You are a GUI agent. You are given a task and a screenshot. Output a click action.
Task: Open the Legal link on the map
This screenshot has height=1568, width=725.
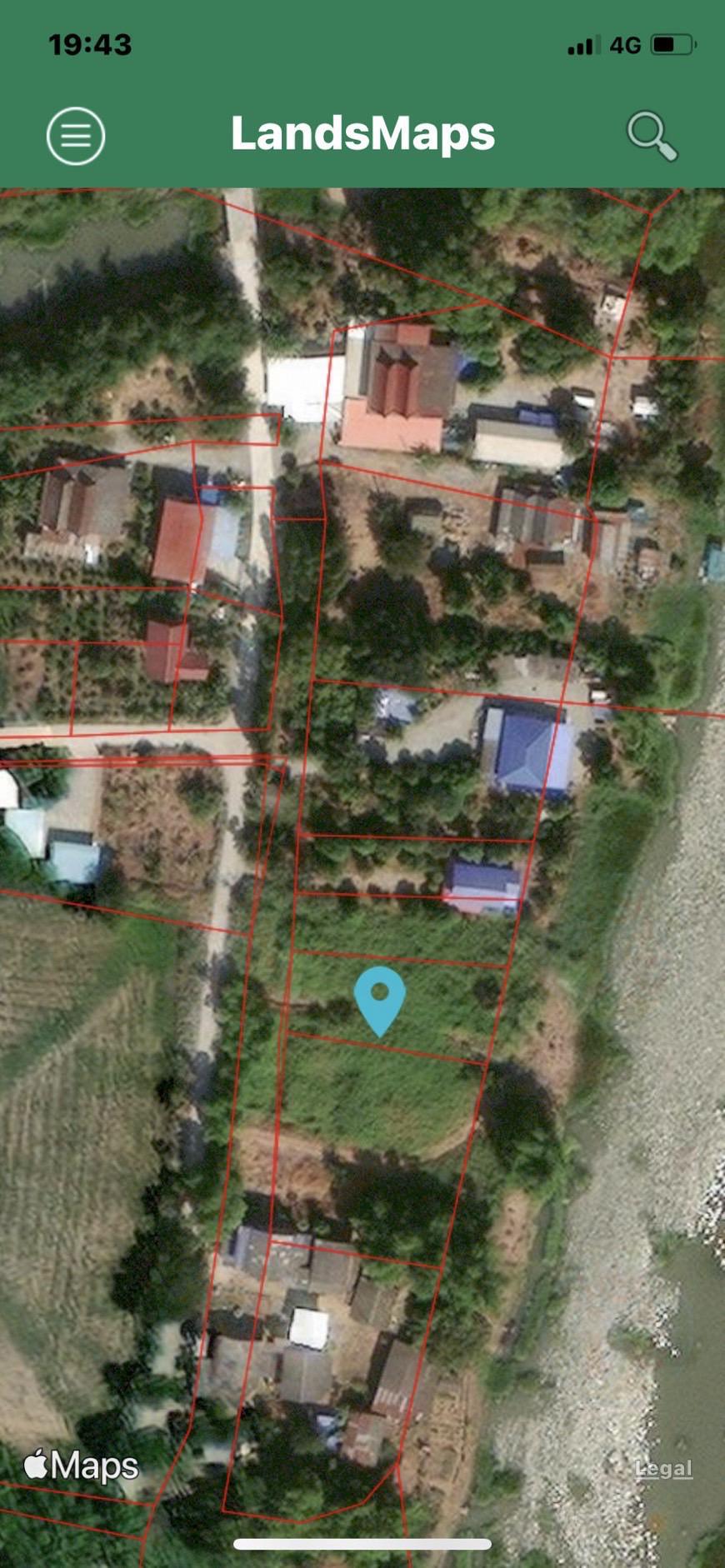[663, 1468]
